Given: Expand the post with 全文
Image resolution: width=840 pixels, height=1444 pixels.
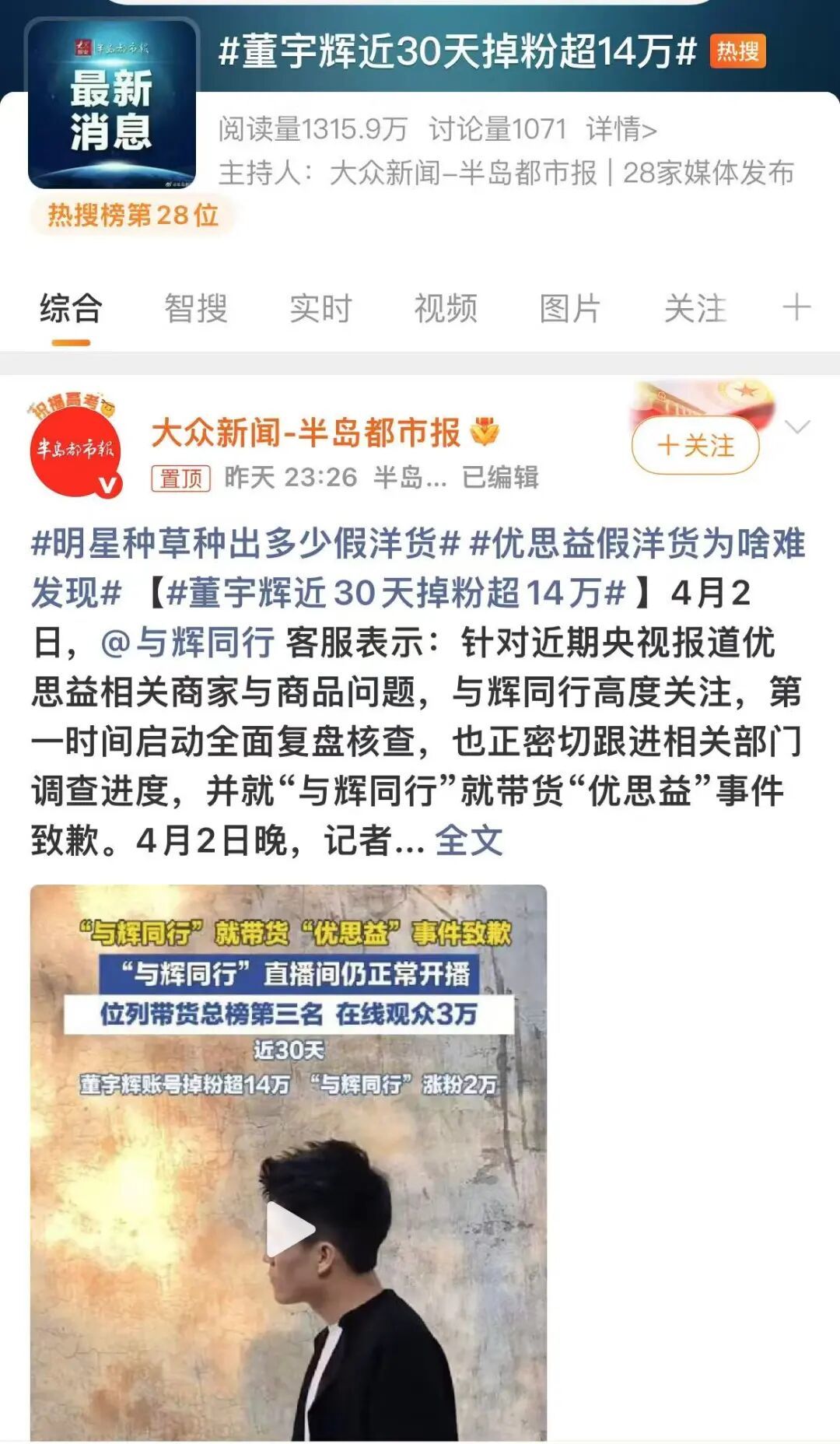Looking at the screenshot, I should tap(468, 840).
